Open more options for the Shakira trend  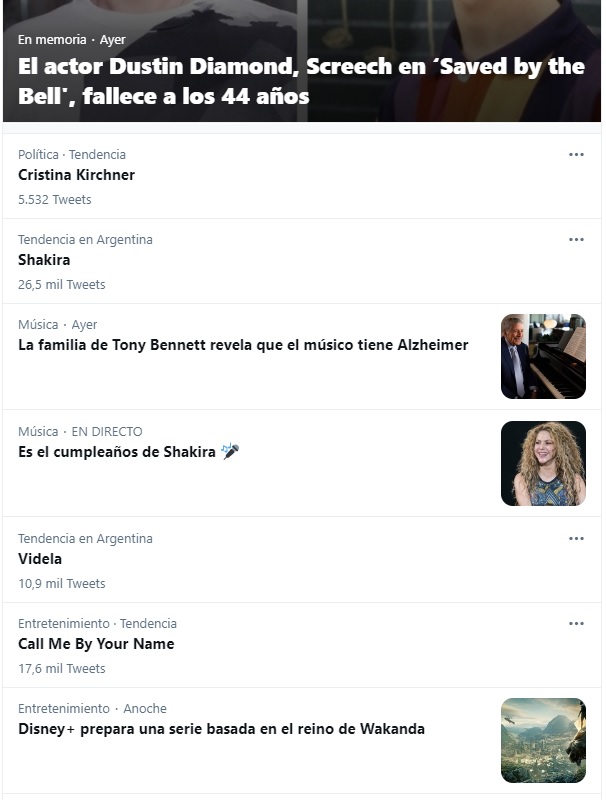tap(576, 240)
